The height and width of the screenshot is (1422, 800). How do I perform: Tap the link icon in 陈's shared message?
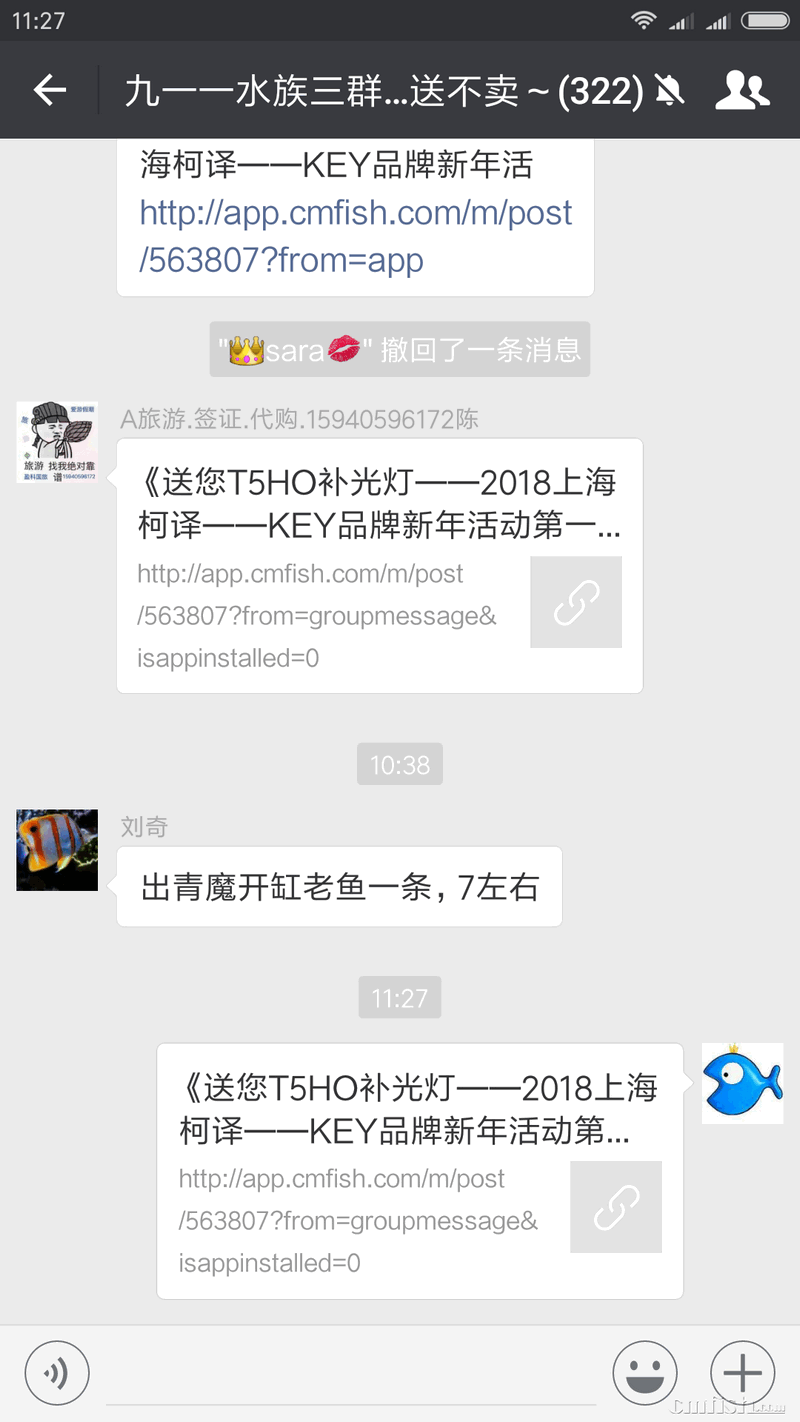pos(576,602)
